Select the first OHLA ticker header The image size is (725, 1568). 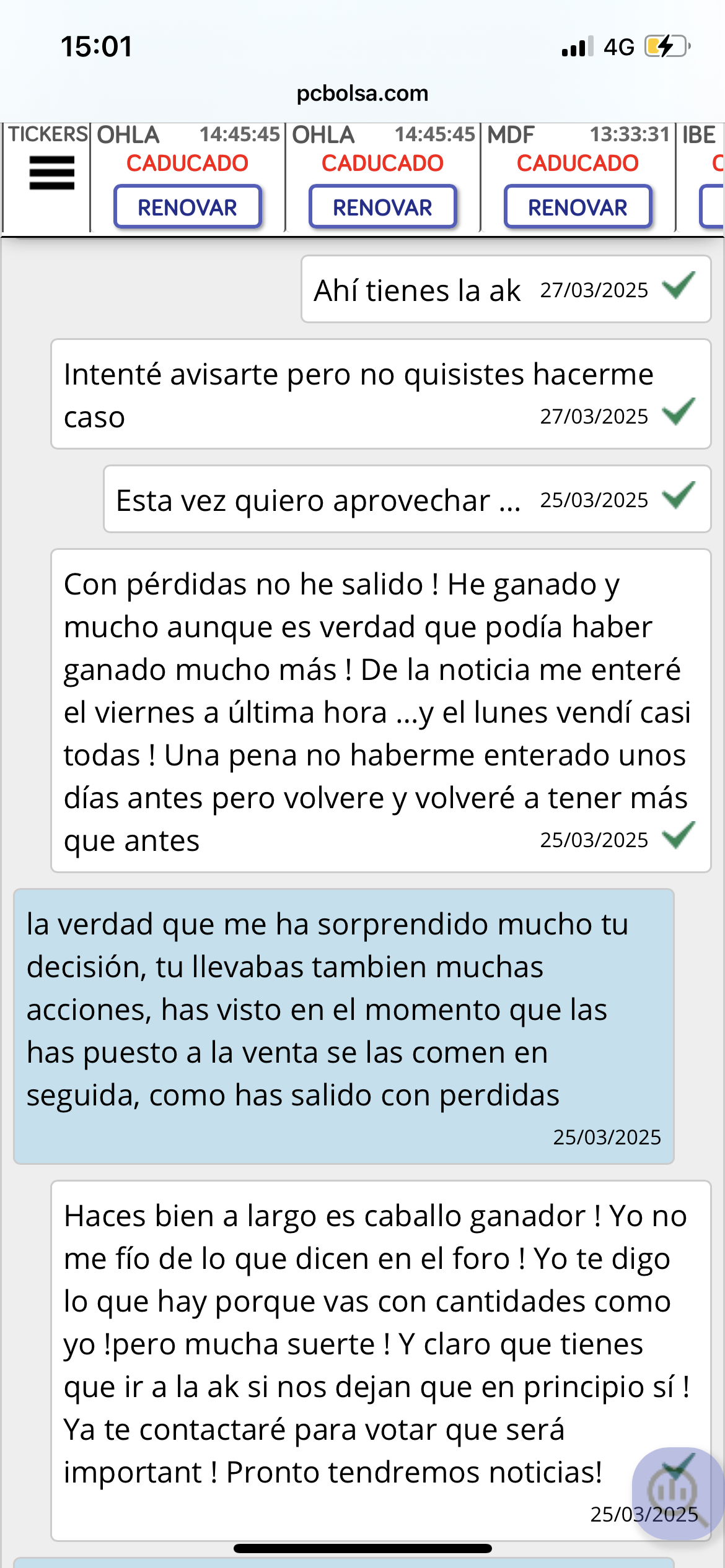pos(127,133)
